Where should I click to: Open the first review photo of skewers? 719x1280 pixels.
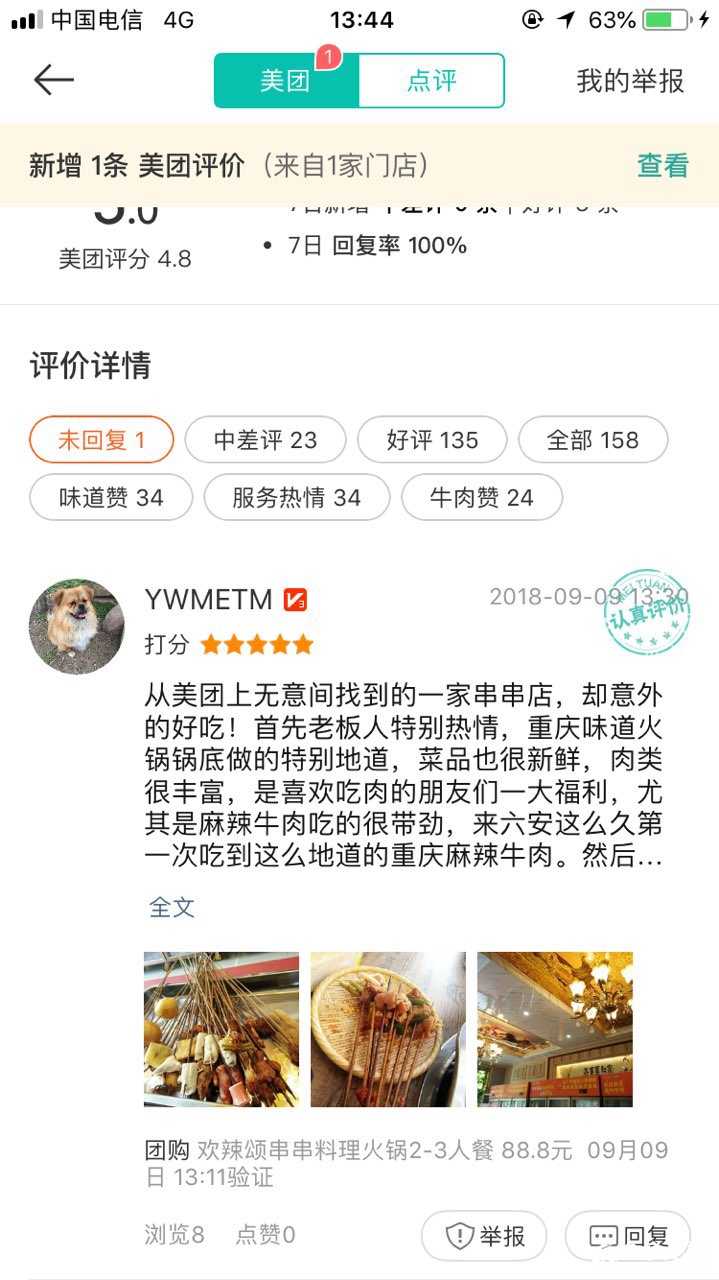point(221,1029)
